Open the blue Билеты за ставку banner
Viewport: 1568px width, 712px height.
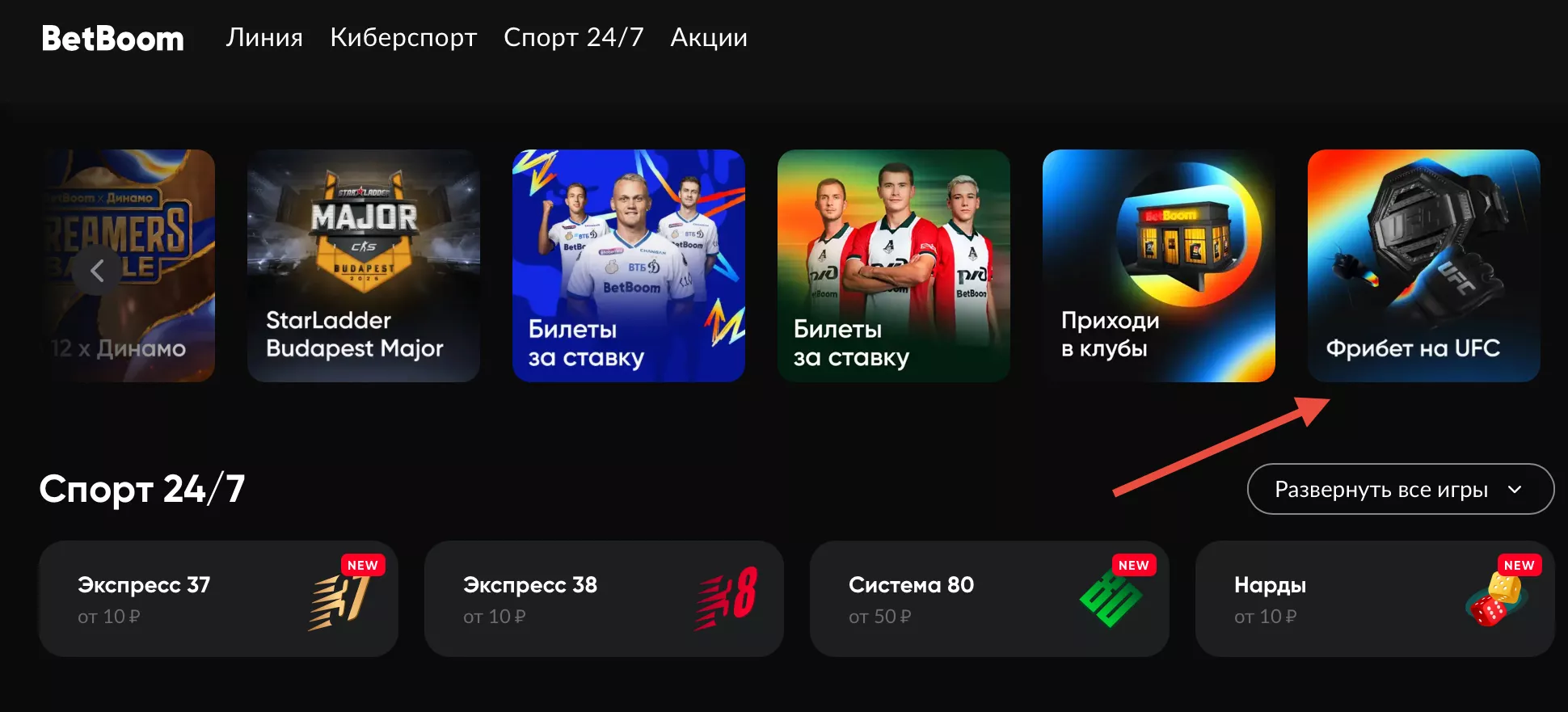tap(629, 265)
